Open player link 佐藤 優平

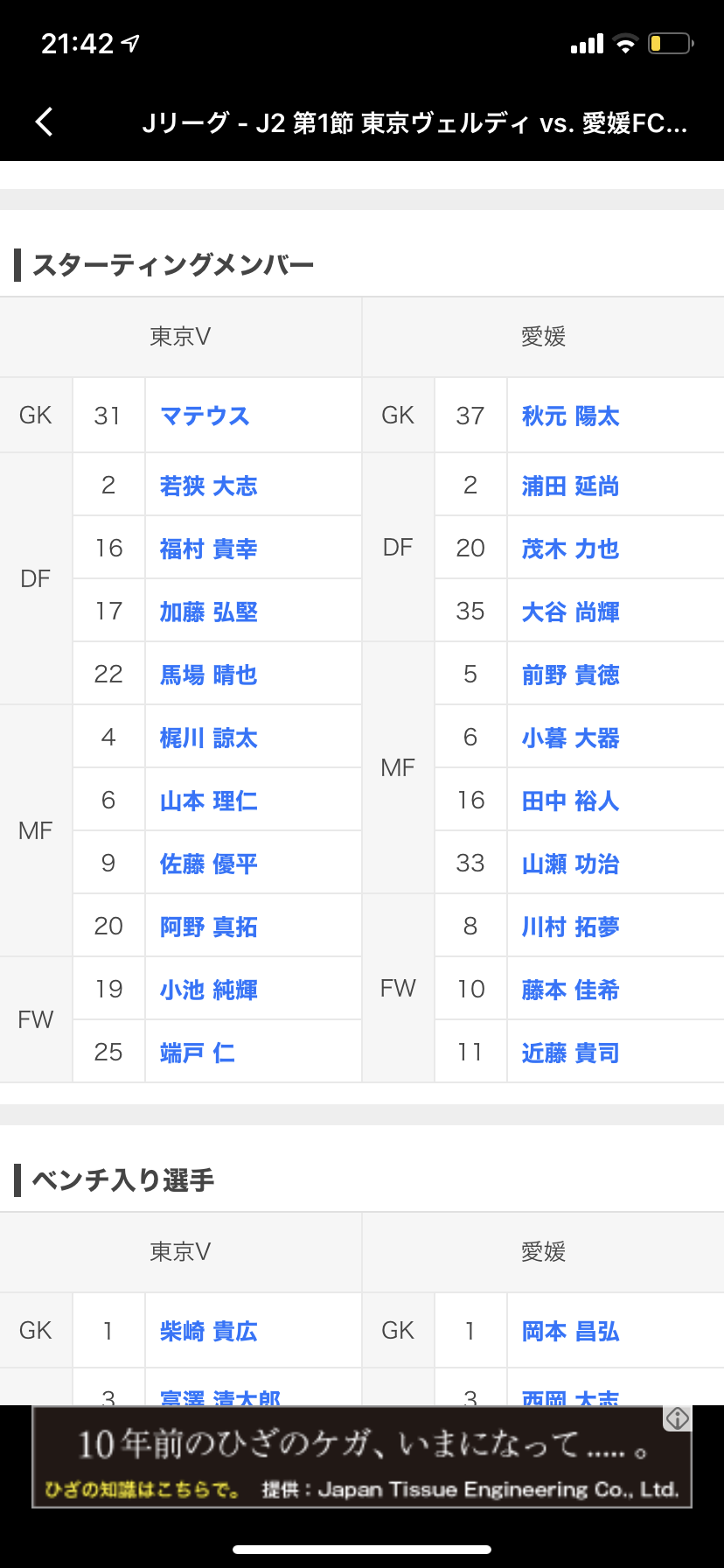coord(209,864)
